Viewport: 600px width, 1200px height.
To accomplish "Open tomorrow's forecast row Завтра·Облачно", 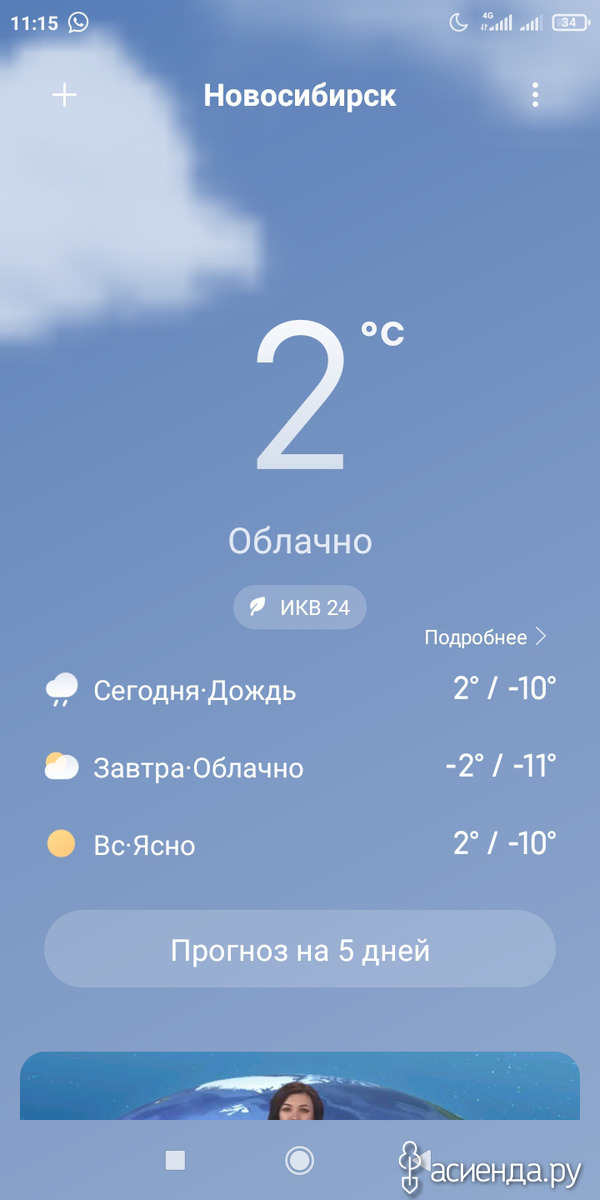I will (x=300, y=768).
